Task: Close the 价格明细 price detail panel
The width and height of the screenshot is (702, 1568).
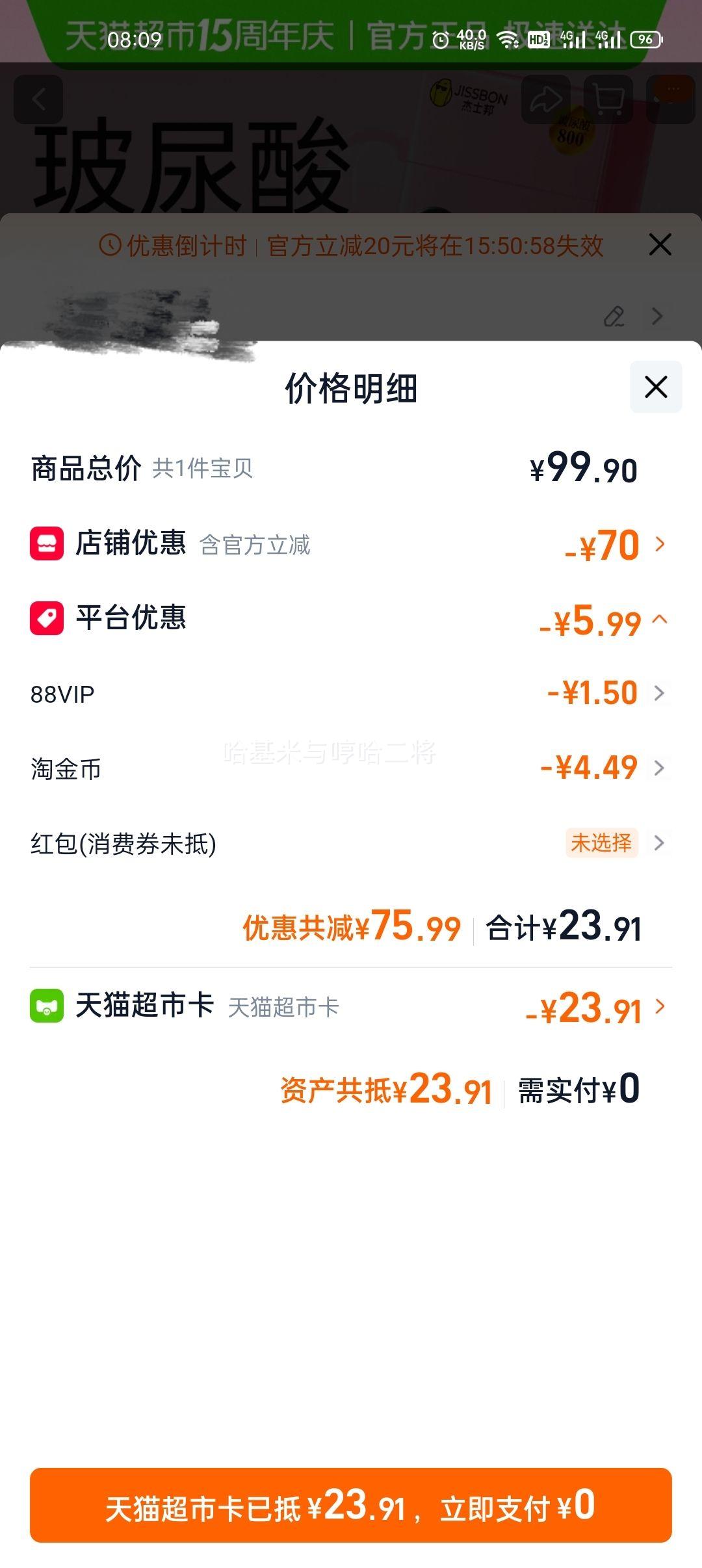Action: pos(655,387)
